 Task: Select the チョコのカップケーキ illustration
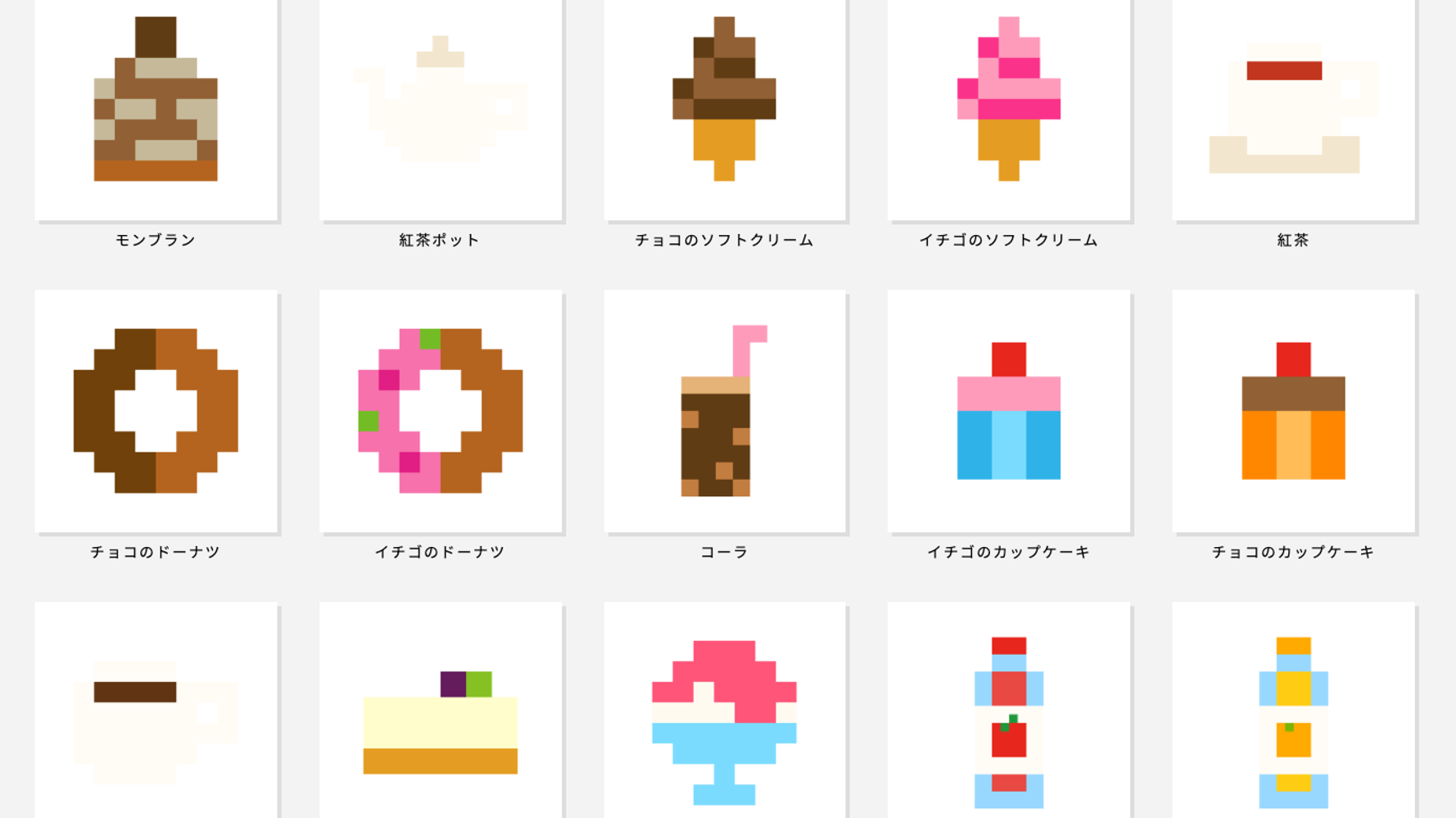click(1293, 411)
